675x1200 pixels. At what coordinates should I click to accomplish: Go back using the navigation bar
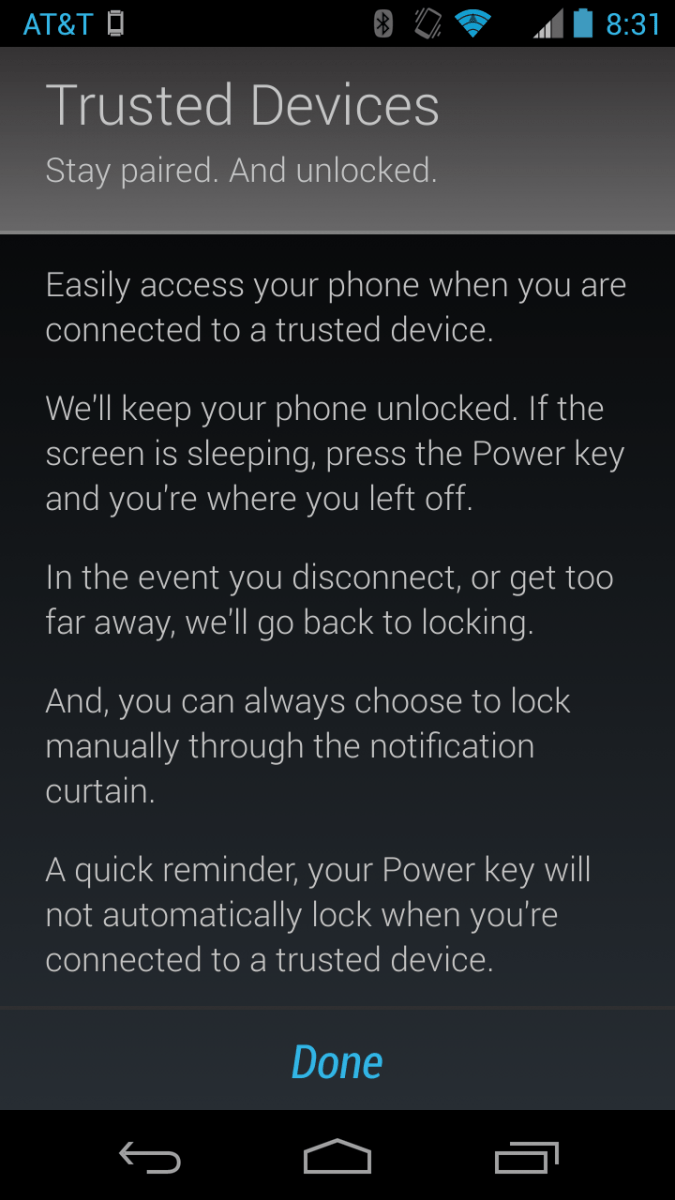pos(149,1157)
